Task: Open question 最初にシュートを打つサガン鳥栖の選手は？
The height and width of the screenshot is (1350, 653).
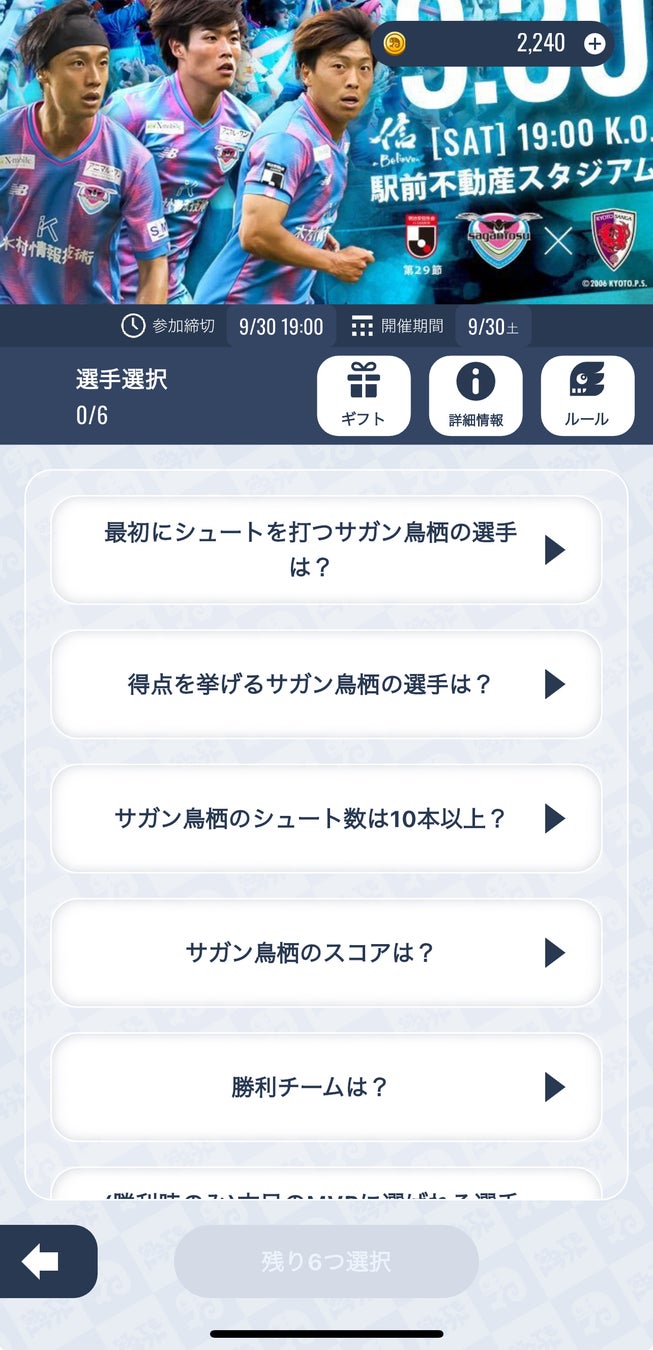Action: tap(326, 550)
